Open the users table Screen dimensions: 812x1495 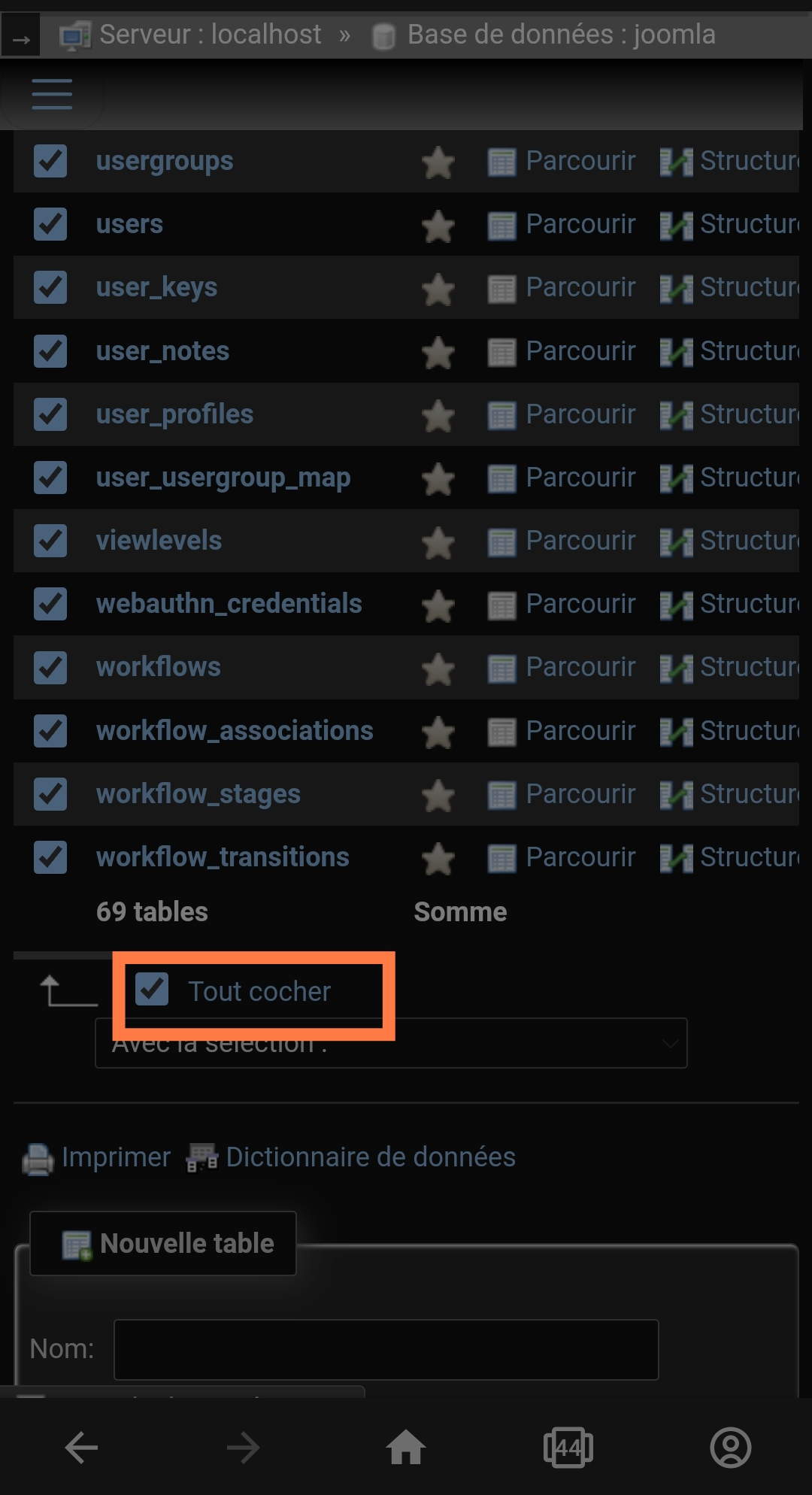[x=129, y=224]
